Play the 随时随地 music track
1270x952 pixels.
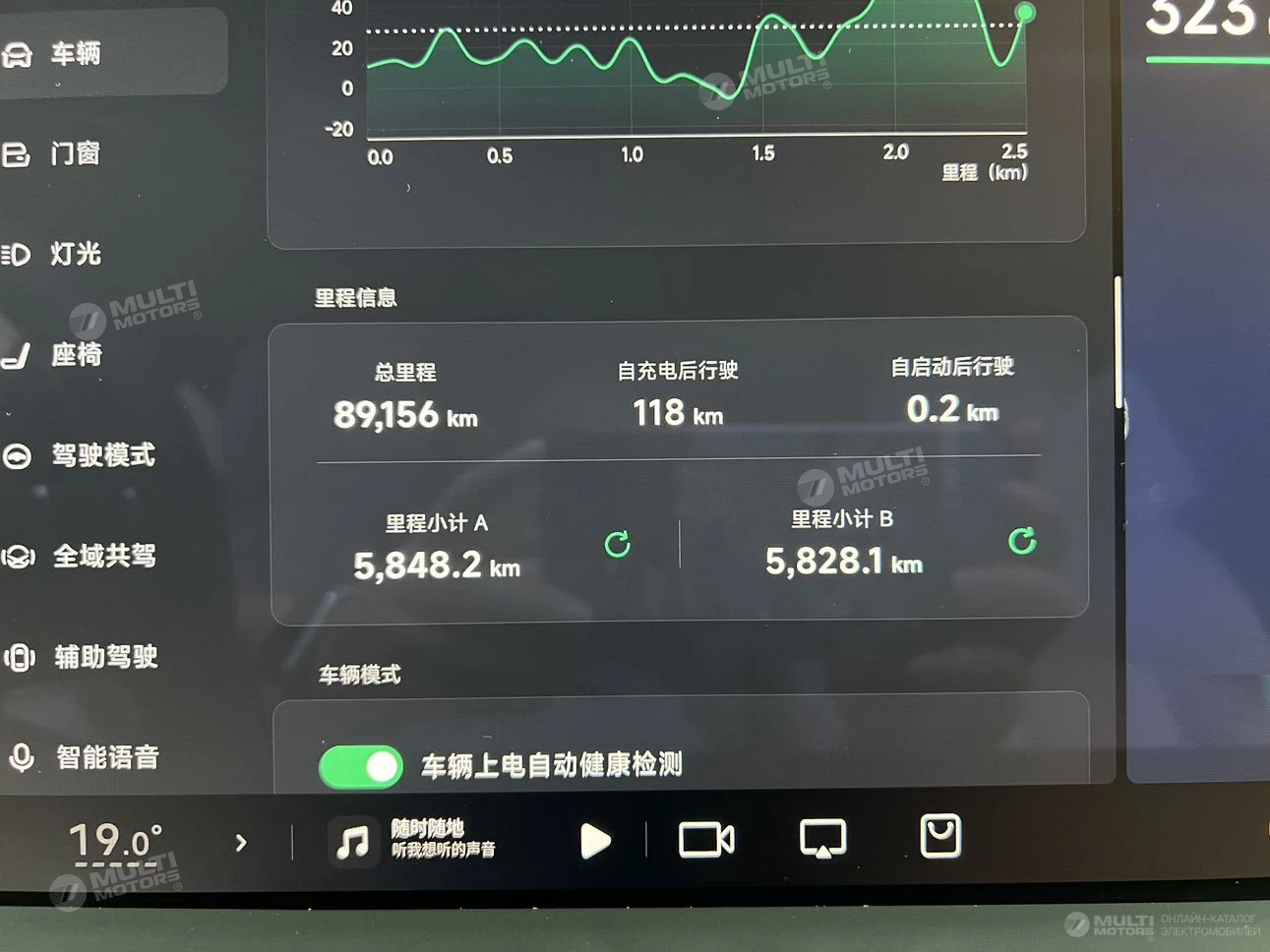coord(595,841)
